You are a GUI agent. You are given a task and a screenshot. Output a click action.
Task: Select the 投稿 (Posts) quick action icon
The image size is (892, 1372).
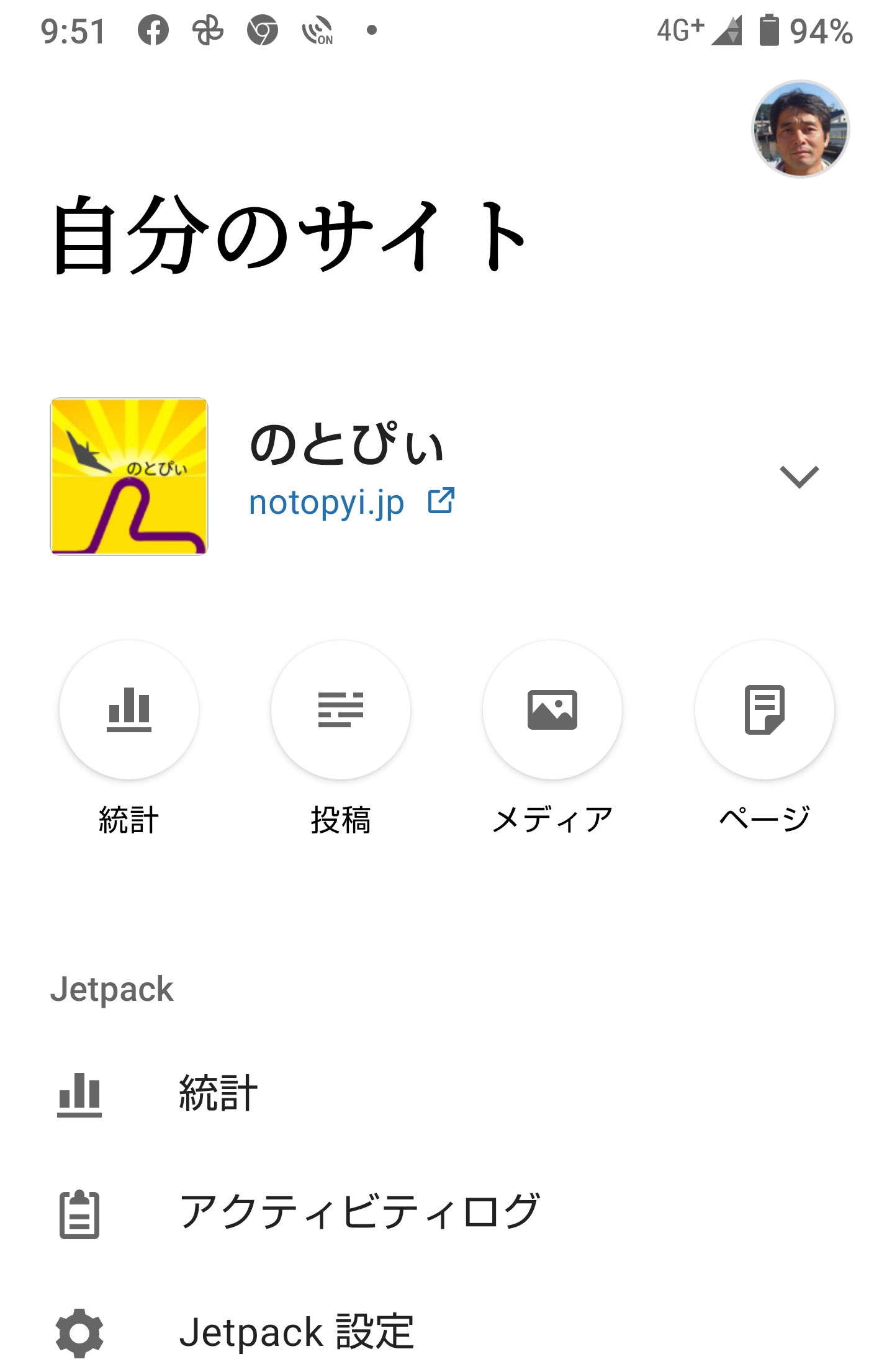click(x=341, y=711)
